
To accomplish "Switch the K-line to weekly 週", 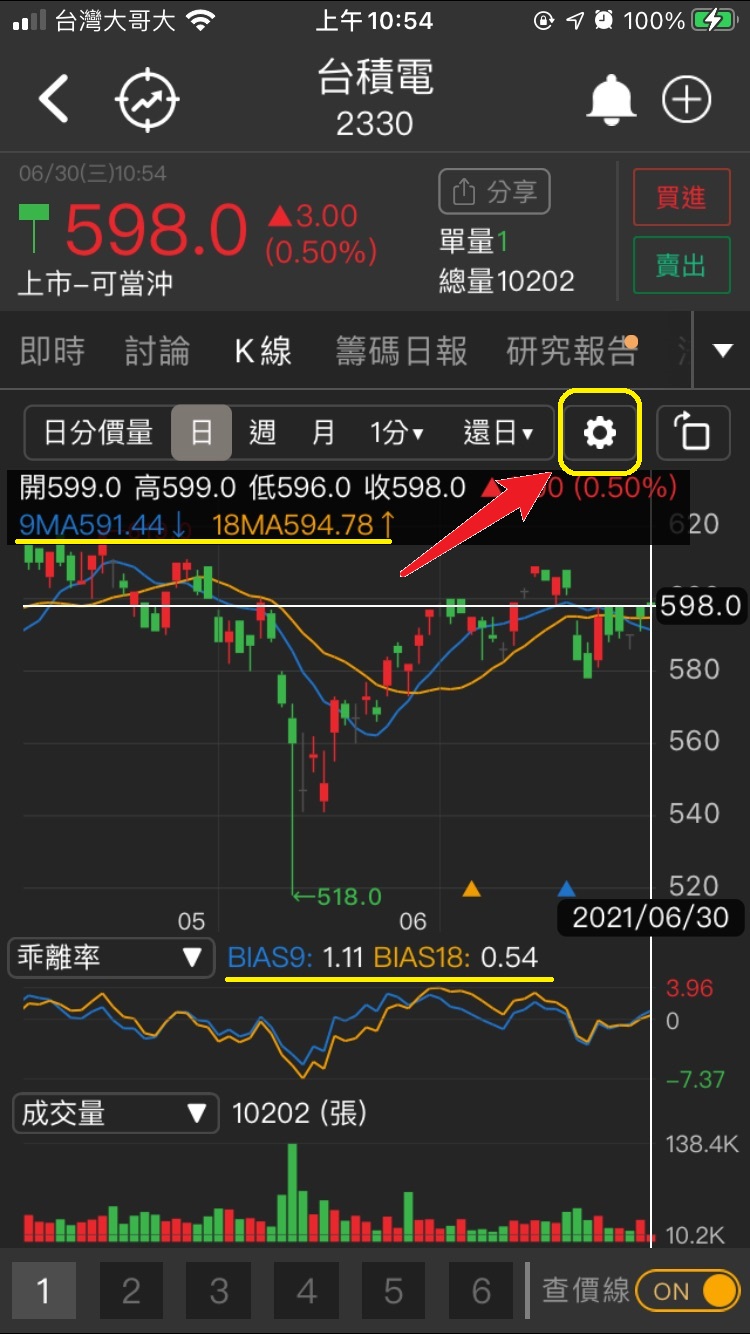I will tap(262, 433).
